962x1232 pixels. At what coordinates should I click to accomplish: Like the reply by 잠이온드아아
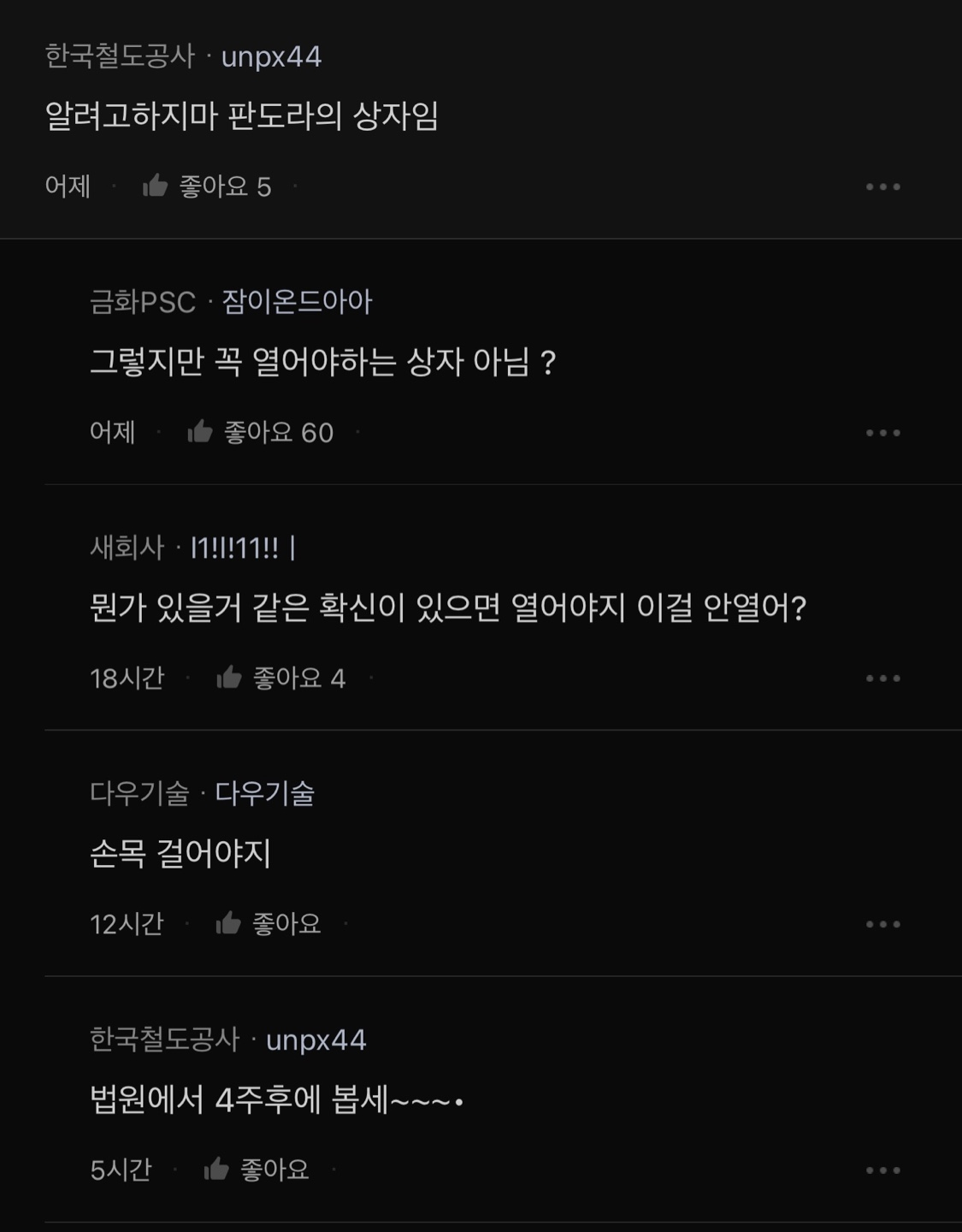coord(200,432)
